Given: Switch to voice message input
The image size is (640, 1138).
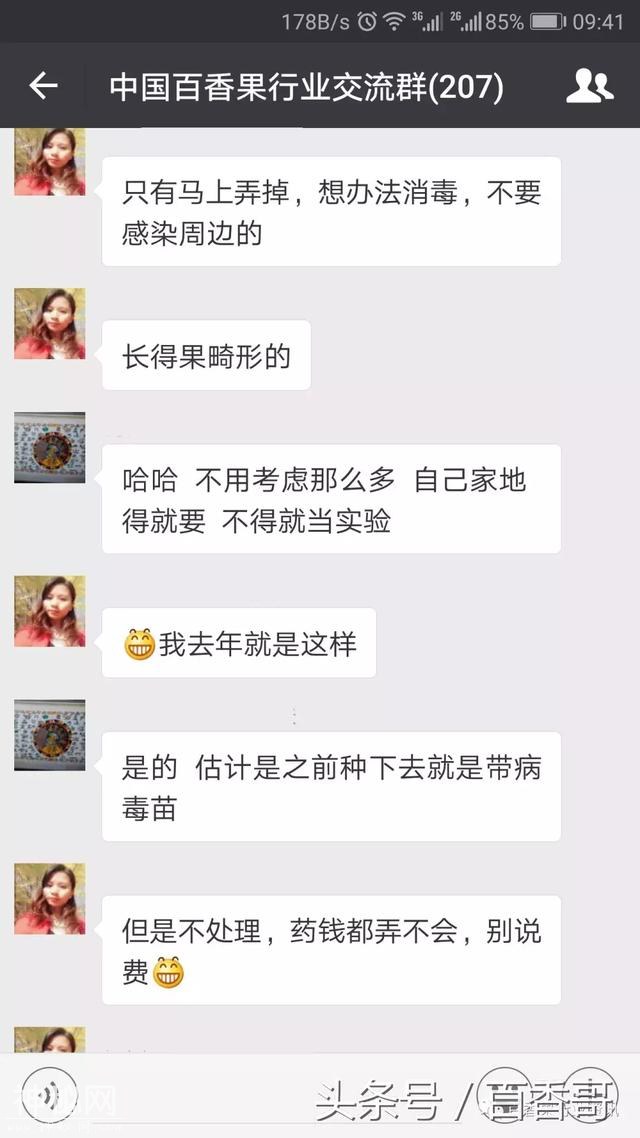Looking at the screenshot, I should 50,1099.
